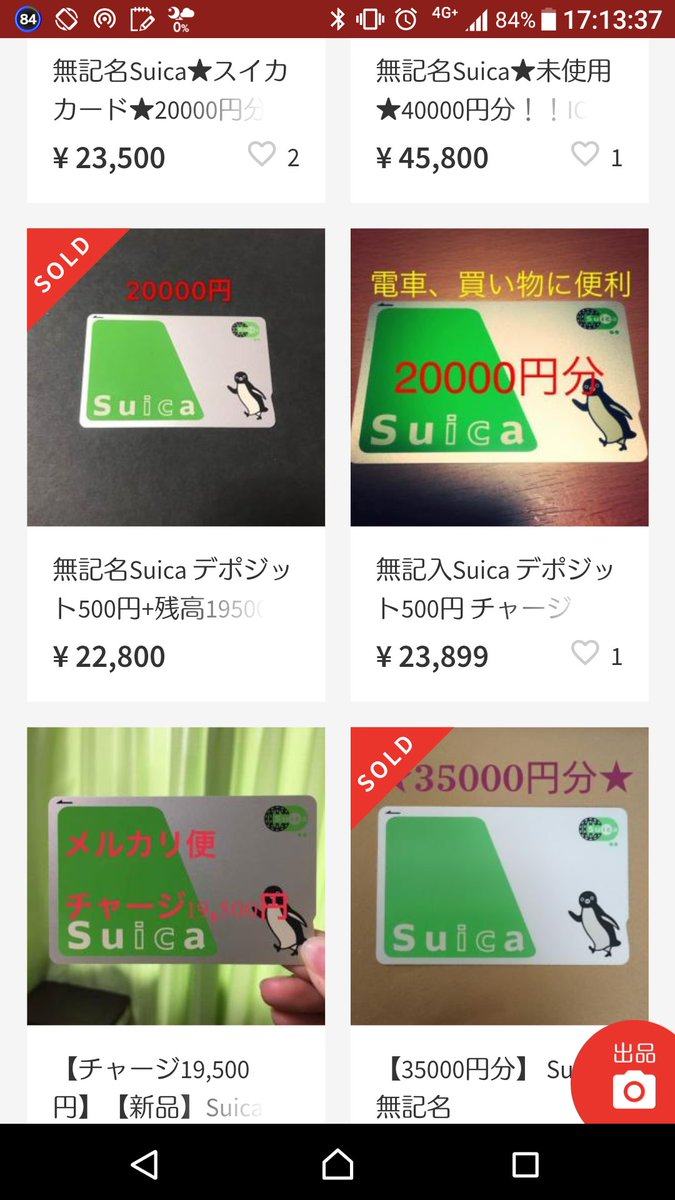This screenshot has width=675, height=1200.
Task: Open the ¥23,500 Suica listing
Action: point(176,121)
